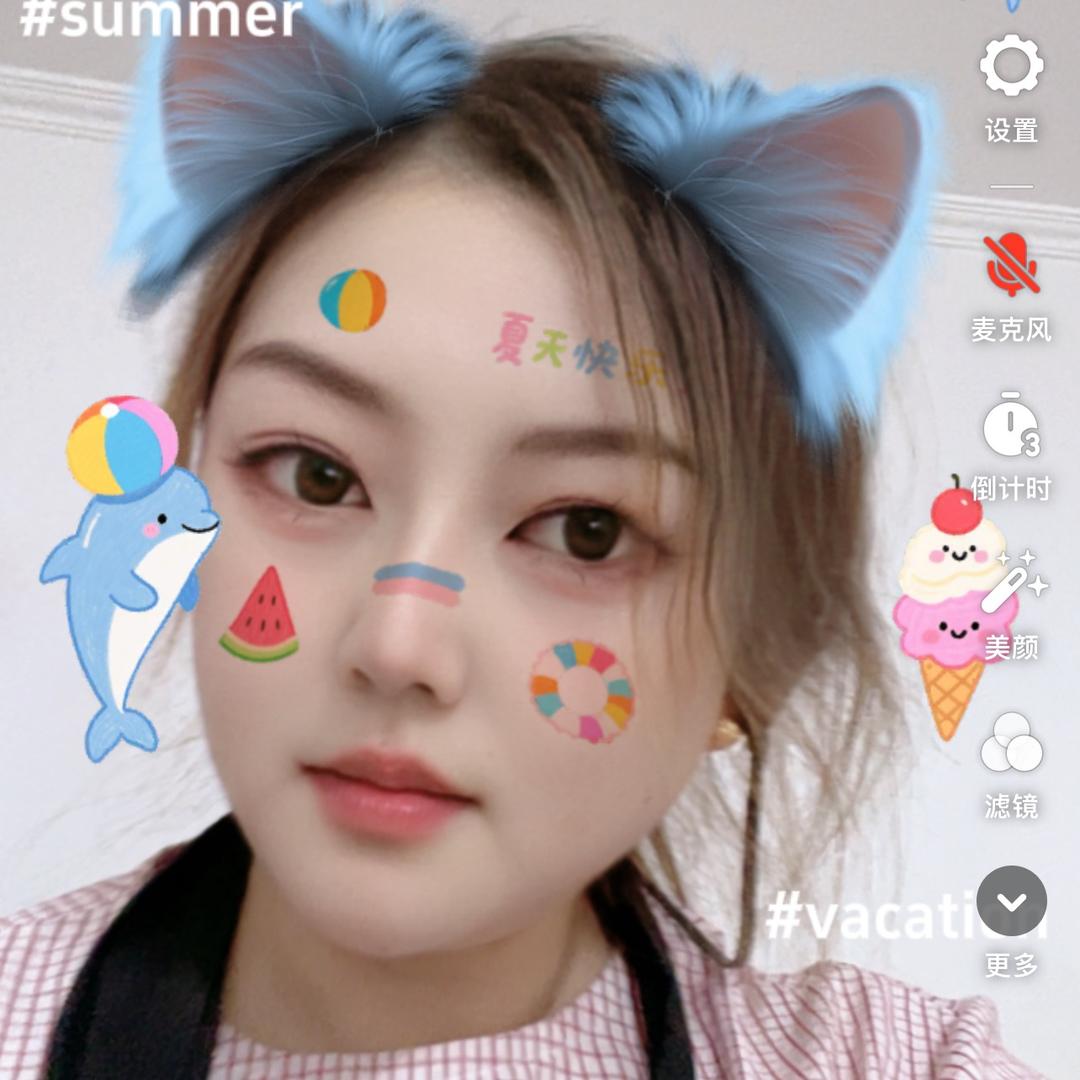The width and height of the screenshot is (1080, 1080).
Task: Open the 美颜 beauty effects
Action: tap(1011, 588)
